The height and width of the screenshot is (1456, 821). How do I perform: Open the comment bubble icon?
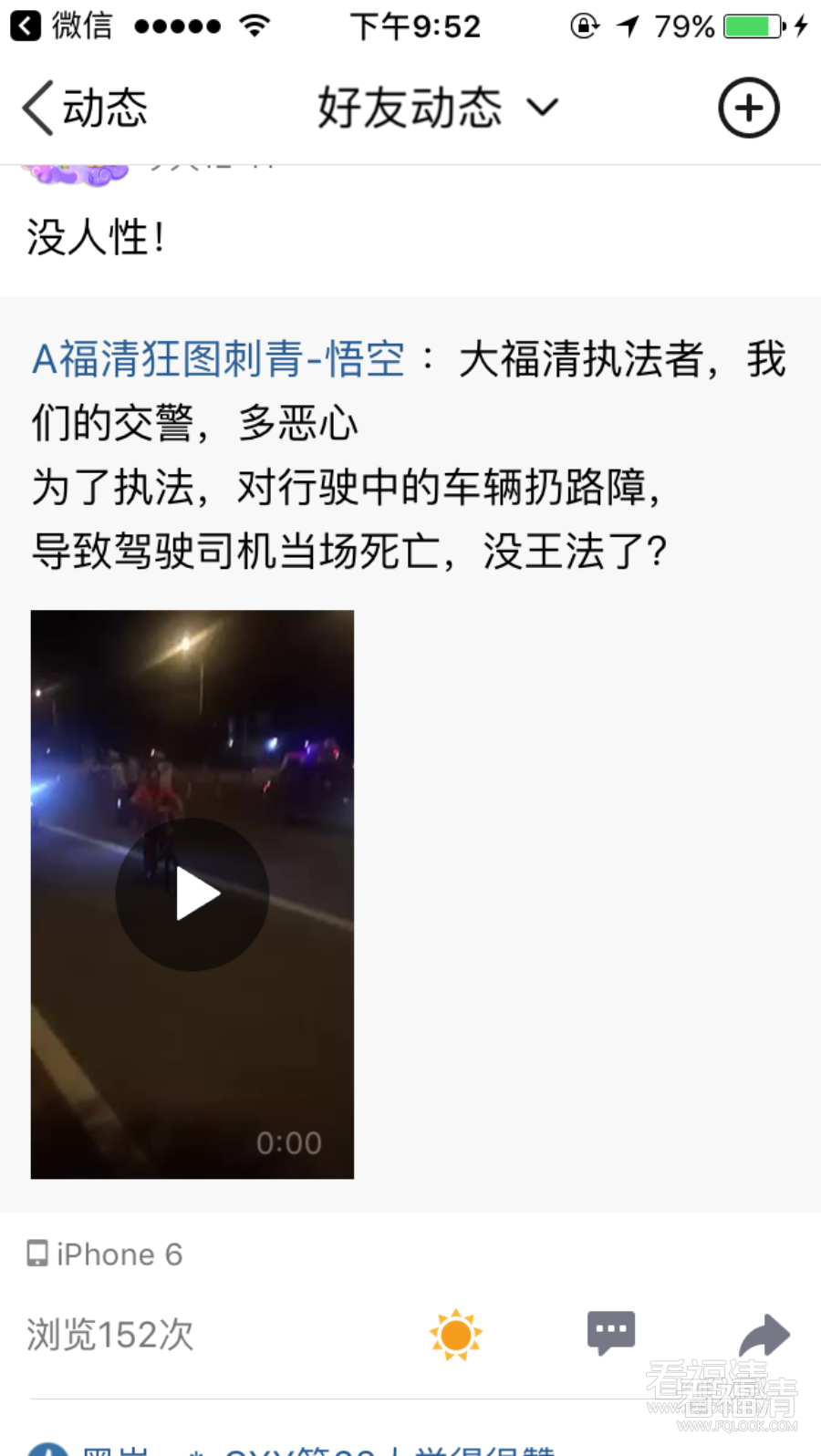point(610,1334)
